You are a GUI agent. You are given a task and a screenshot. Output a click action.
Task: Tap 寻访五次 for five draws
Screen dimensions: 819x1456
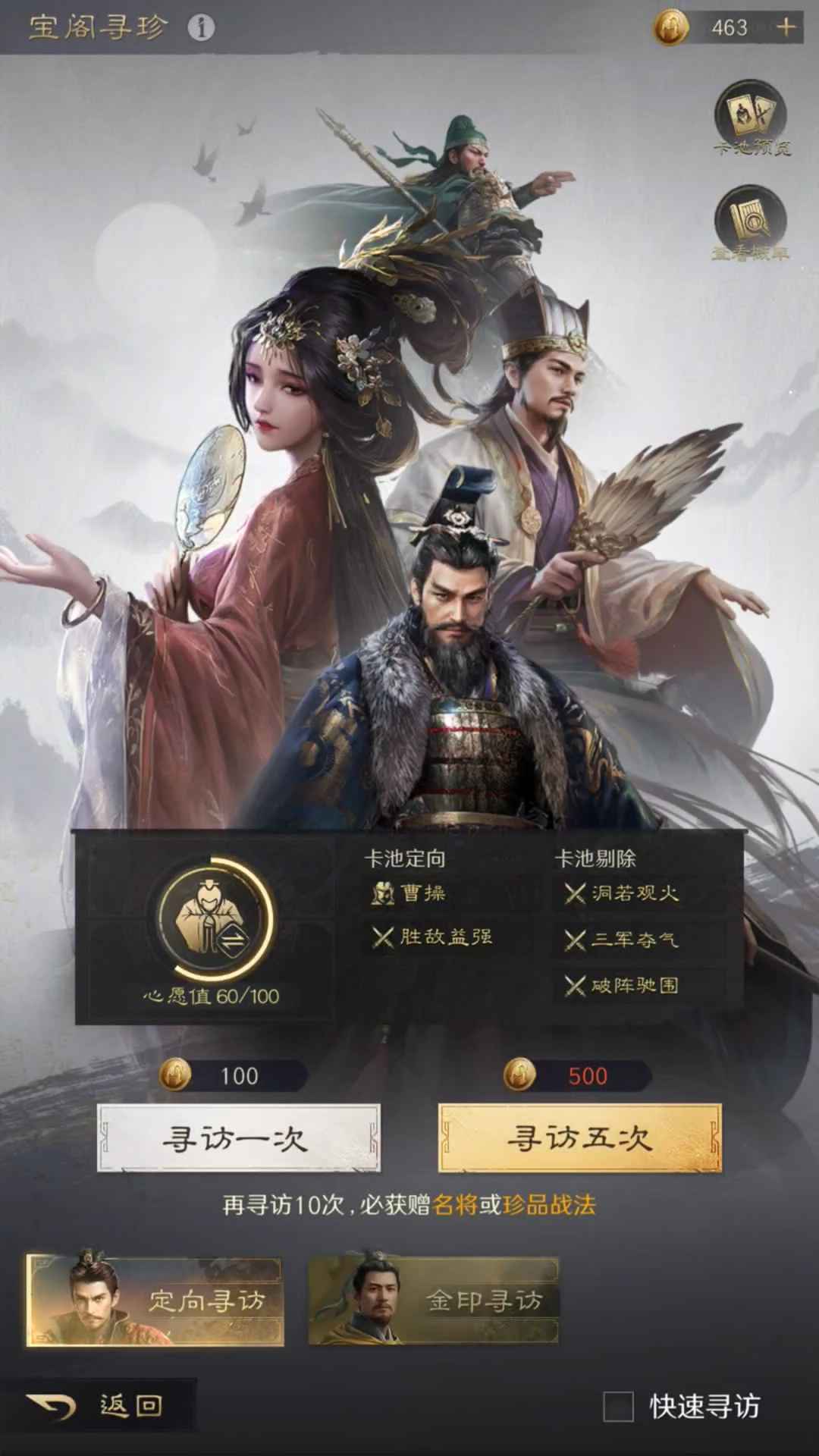(580, 1137)
